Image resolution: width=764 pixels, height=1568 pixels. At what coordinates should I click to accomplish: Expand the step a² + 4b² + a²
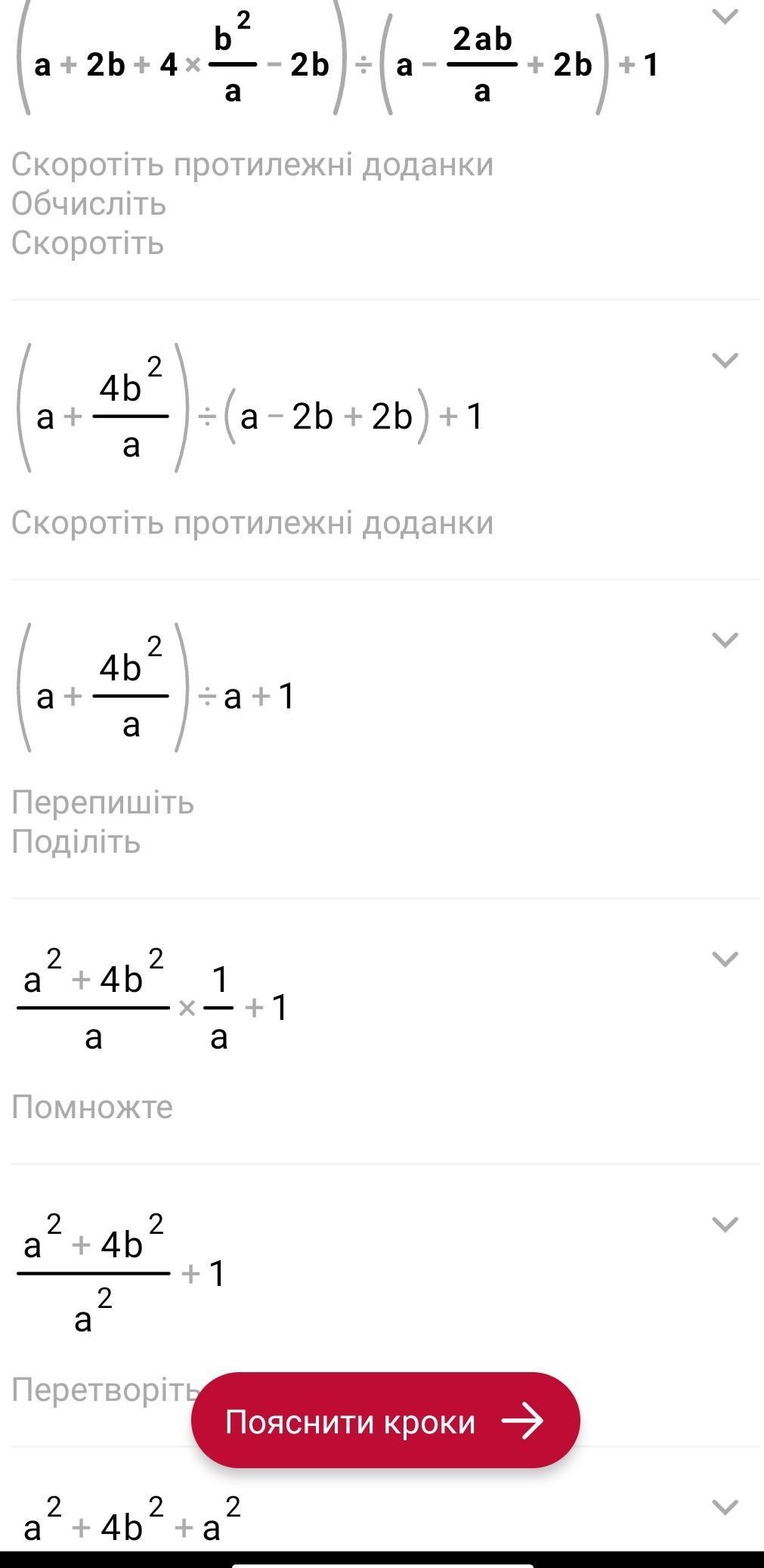point(725,1507)
